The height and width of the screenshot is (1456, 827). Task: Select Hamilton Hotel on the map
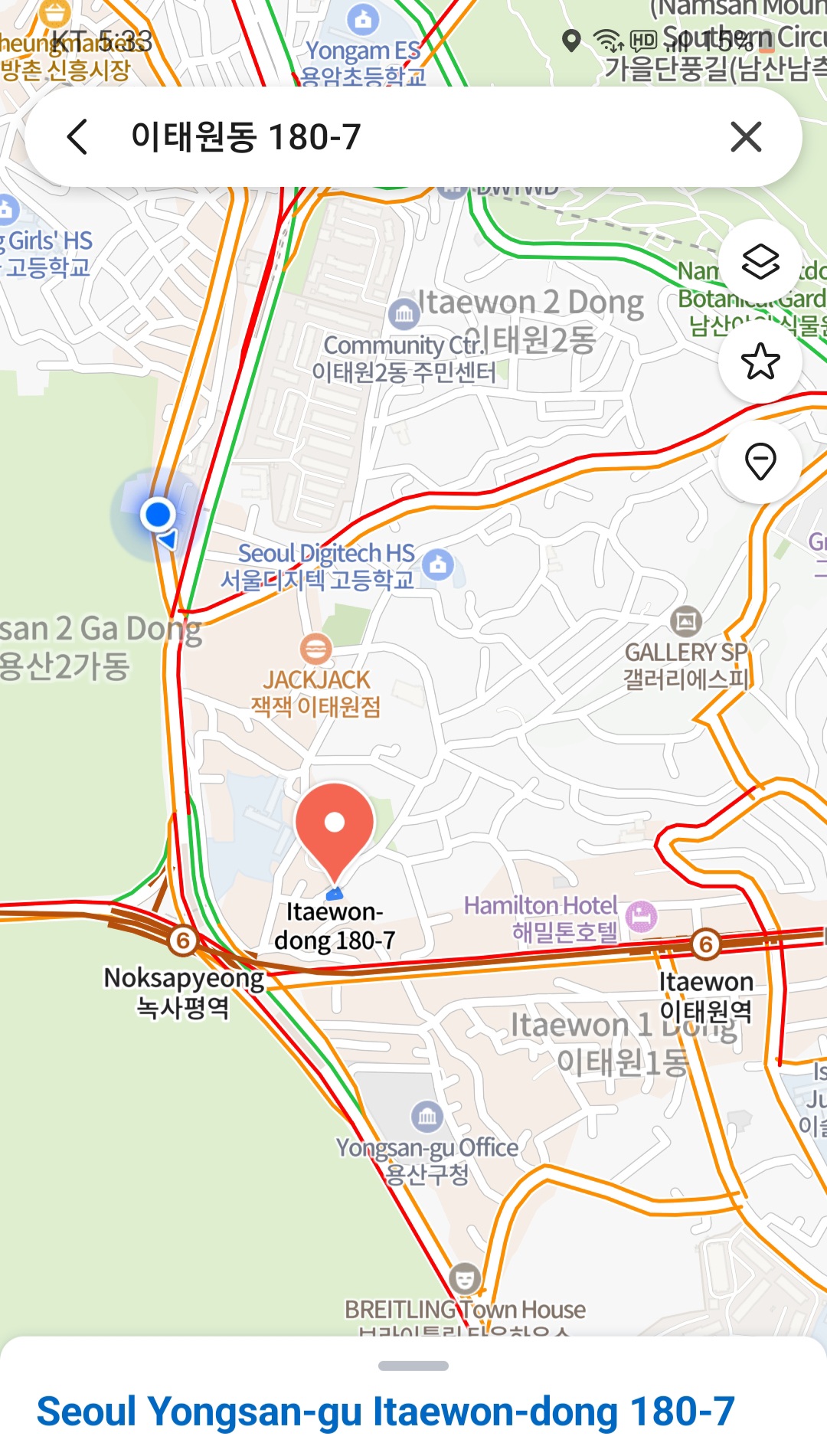click(641, 917)
